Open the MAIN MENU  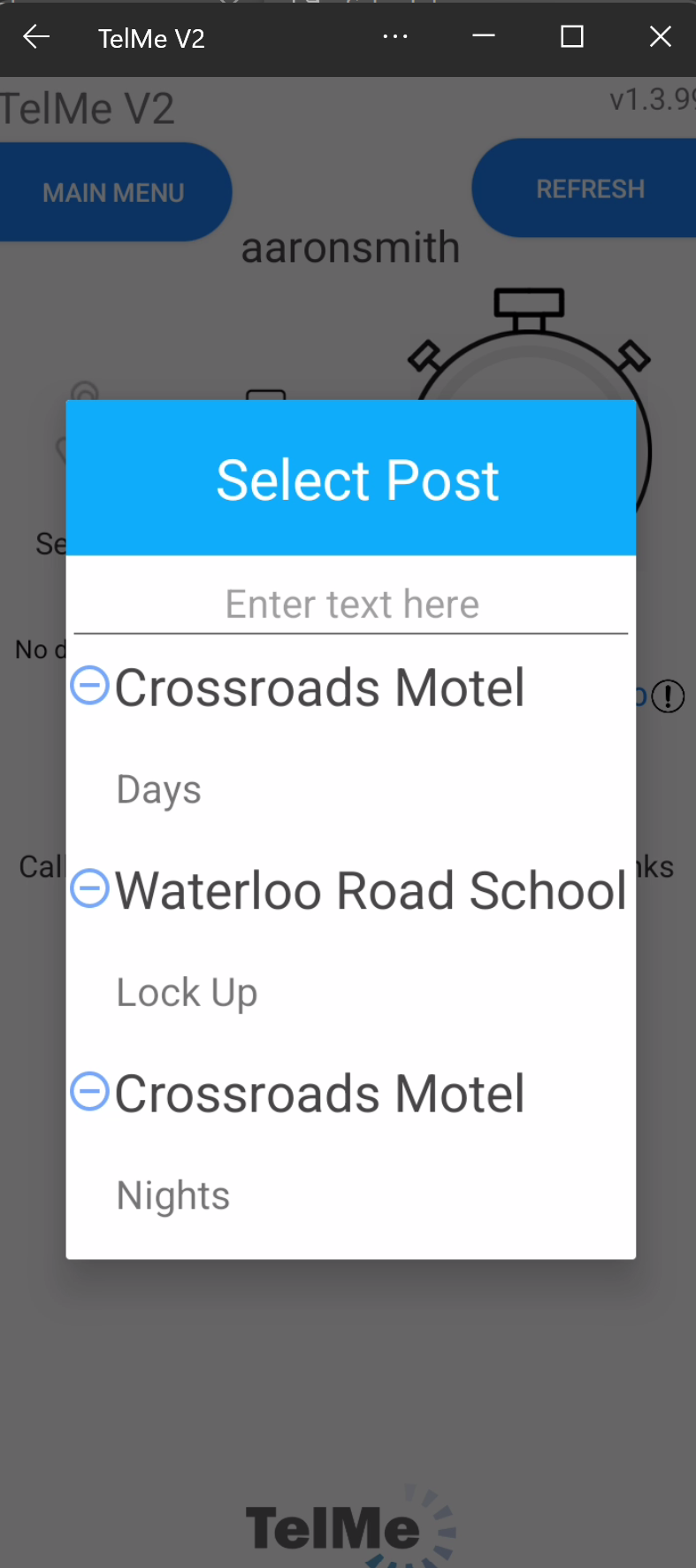(113, 191)
